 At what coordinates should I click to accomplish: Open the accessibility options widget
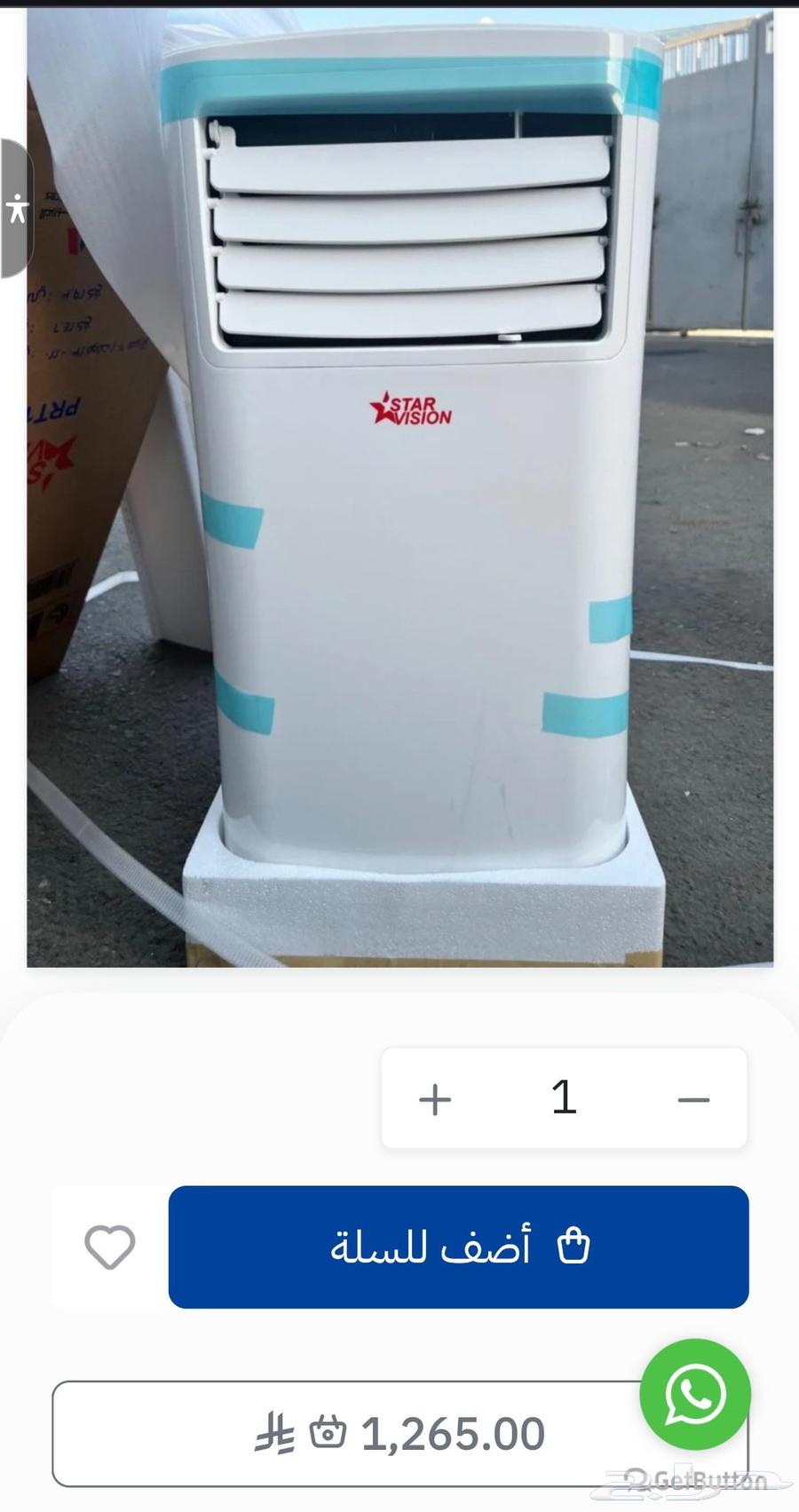tap(16, 209)
